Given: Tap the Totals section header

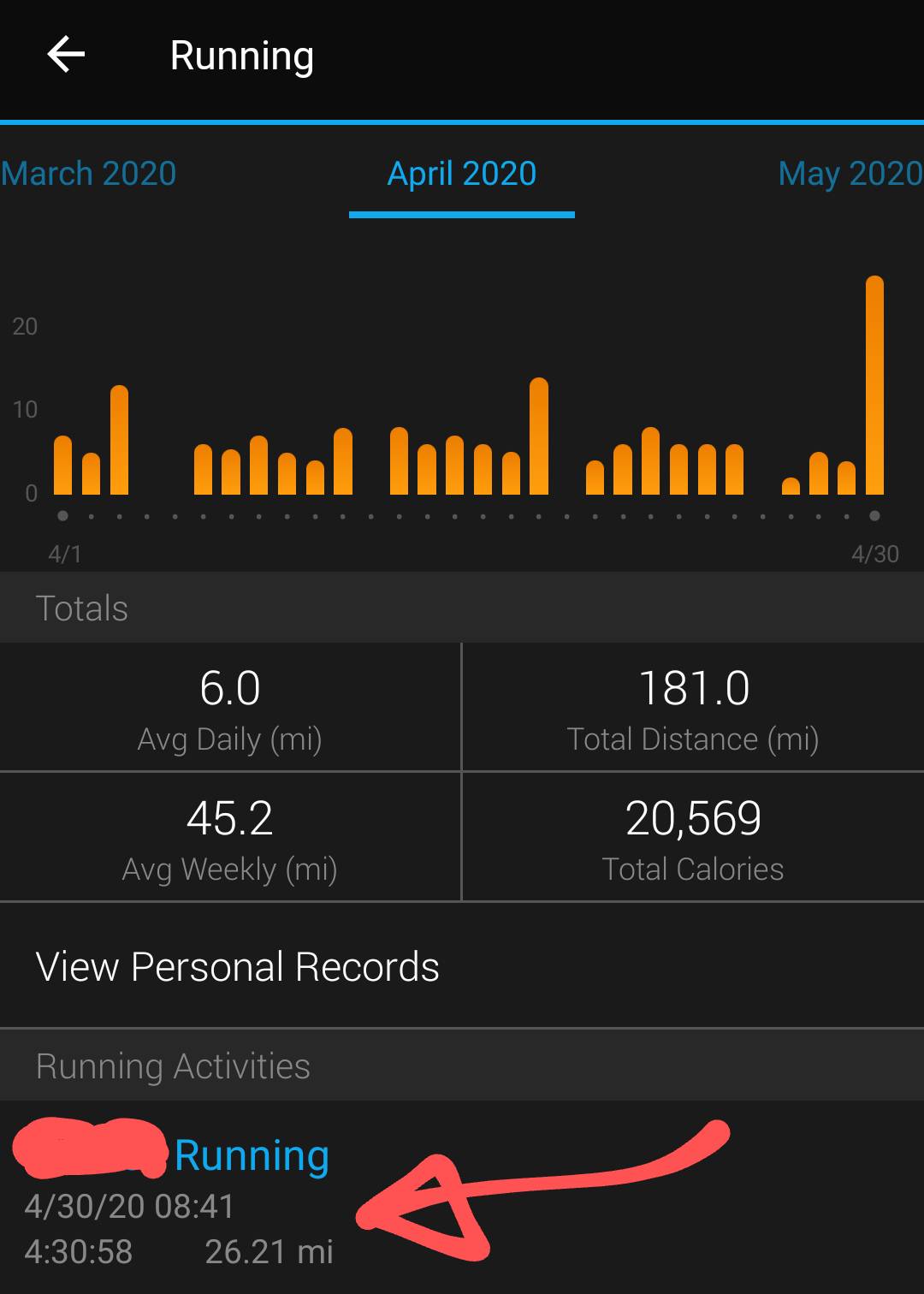Looking at the screenshot, I should [81, 608].
